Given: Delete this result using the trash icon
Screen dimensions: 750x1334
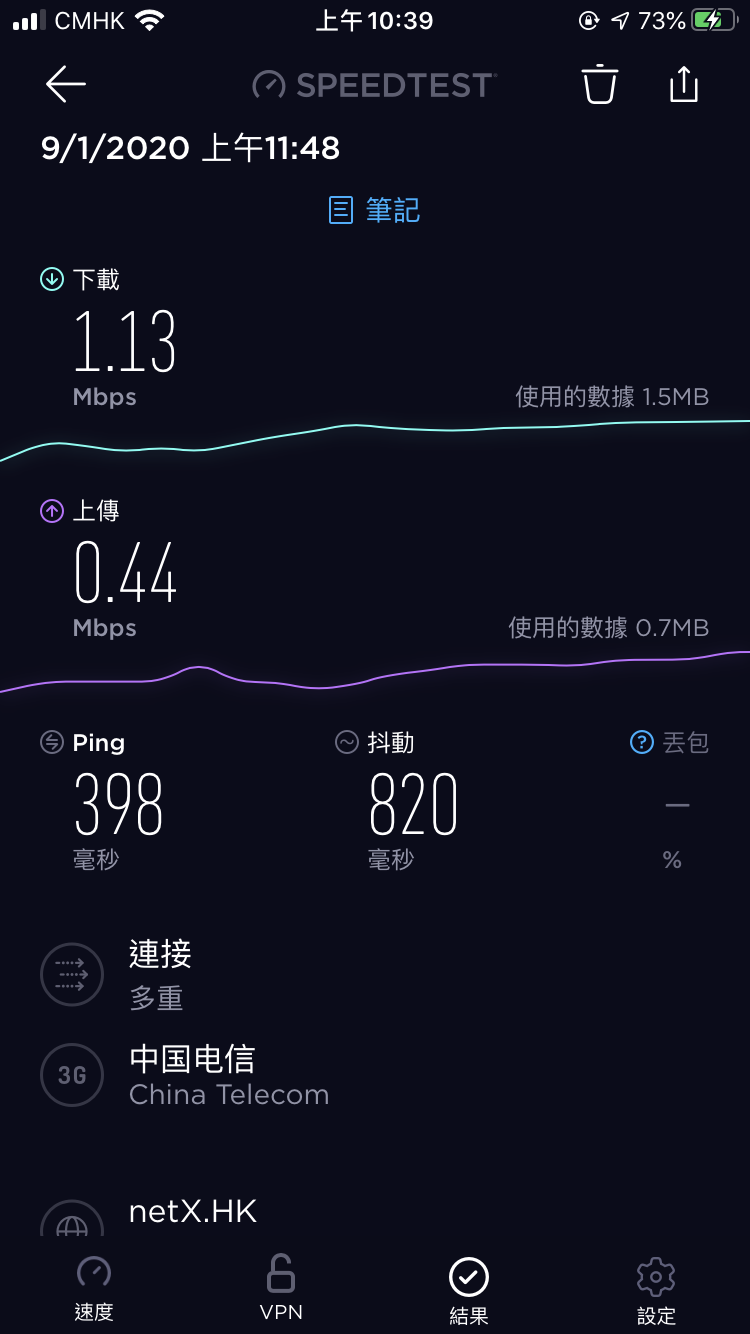Looking at the screenshot, I should pyautogui.click(x=599, y=85).
